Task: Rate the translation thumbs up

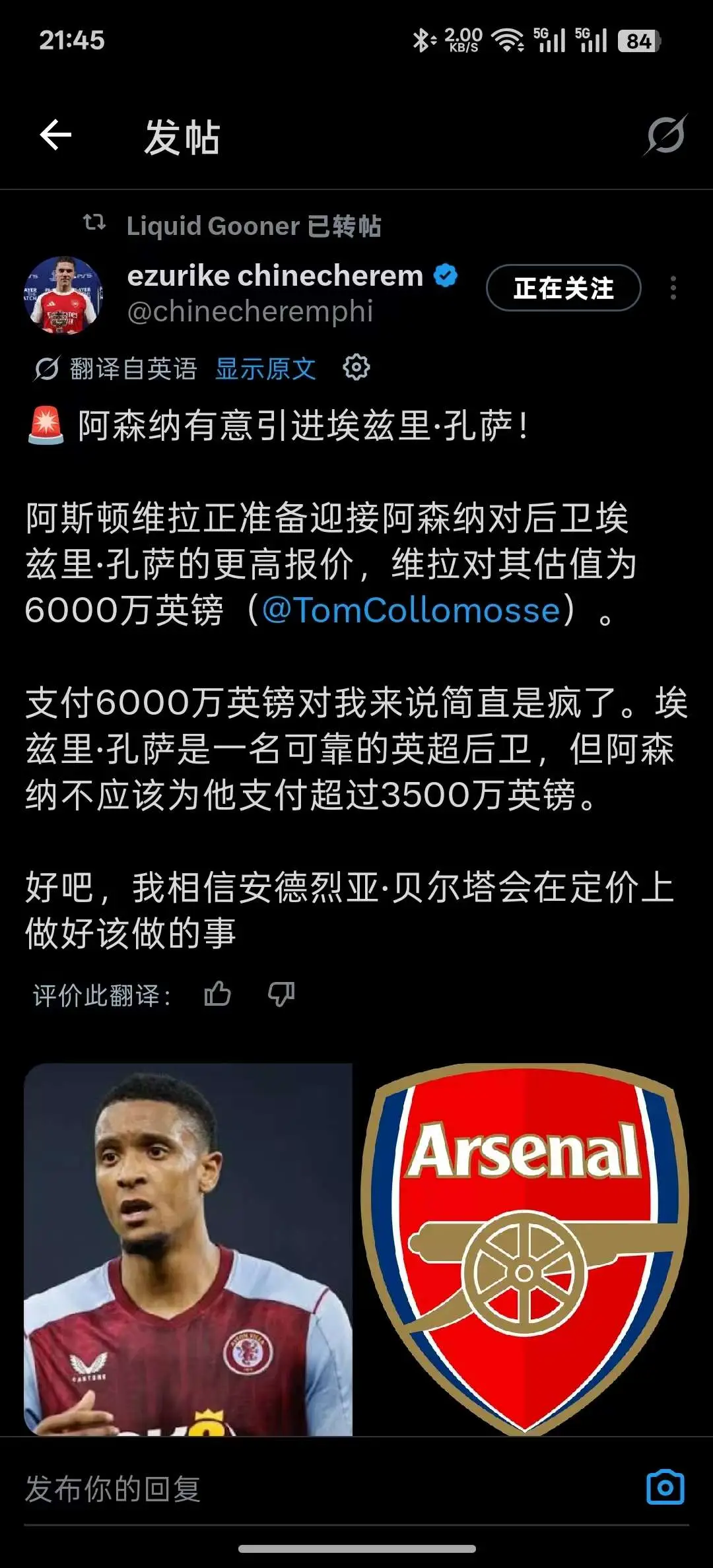Action: coord(217,994)
